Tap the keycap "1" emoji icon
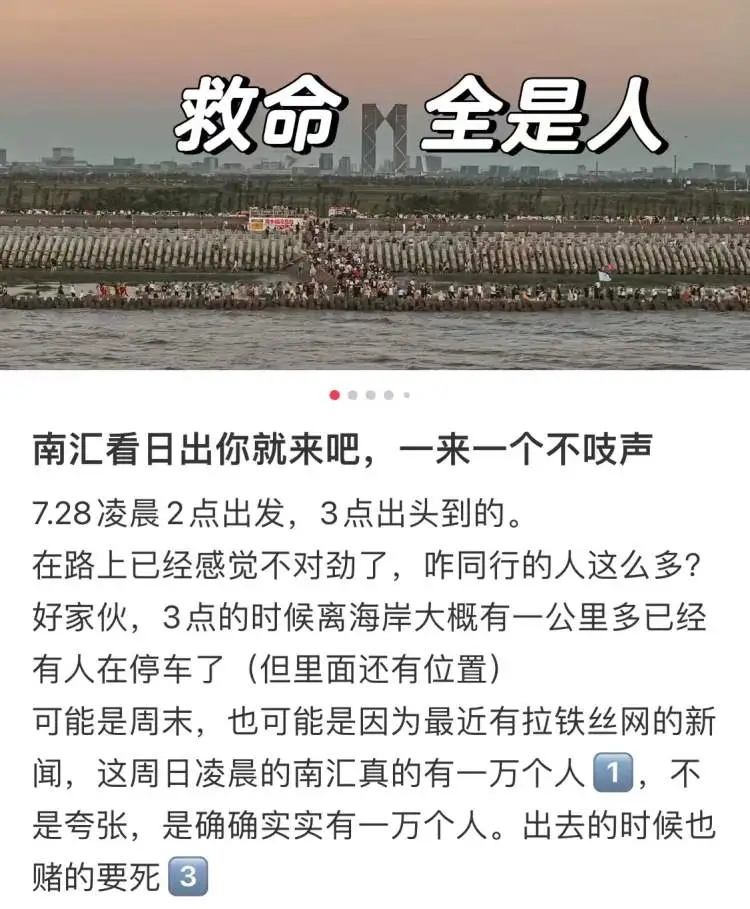The image size is (750, 909). (614, 770)
